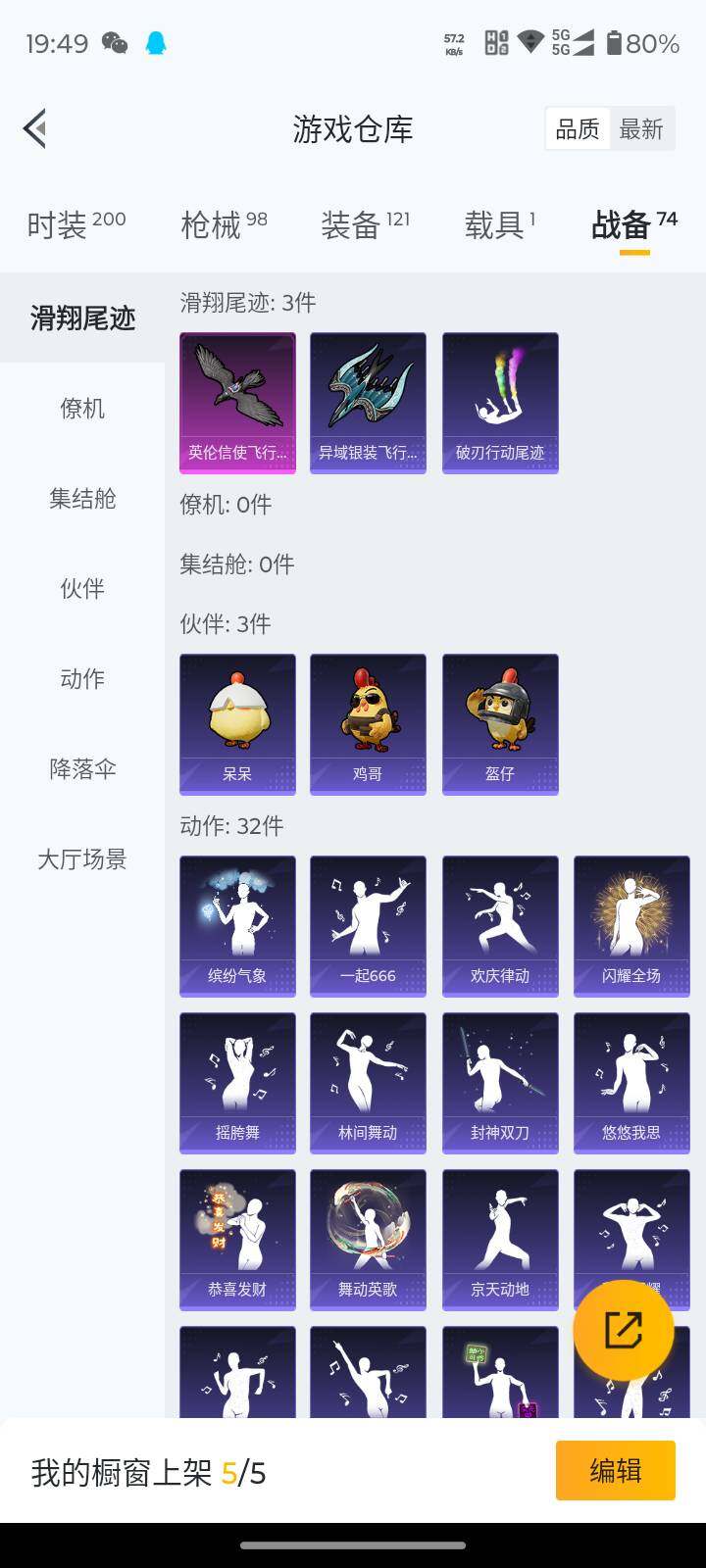Open 伙伴 in the sidebar

[82, 589]
